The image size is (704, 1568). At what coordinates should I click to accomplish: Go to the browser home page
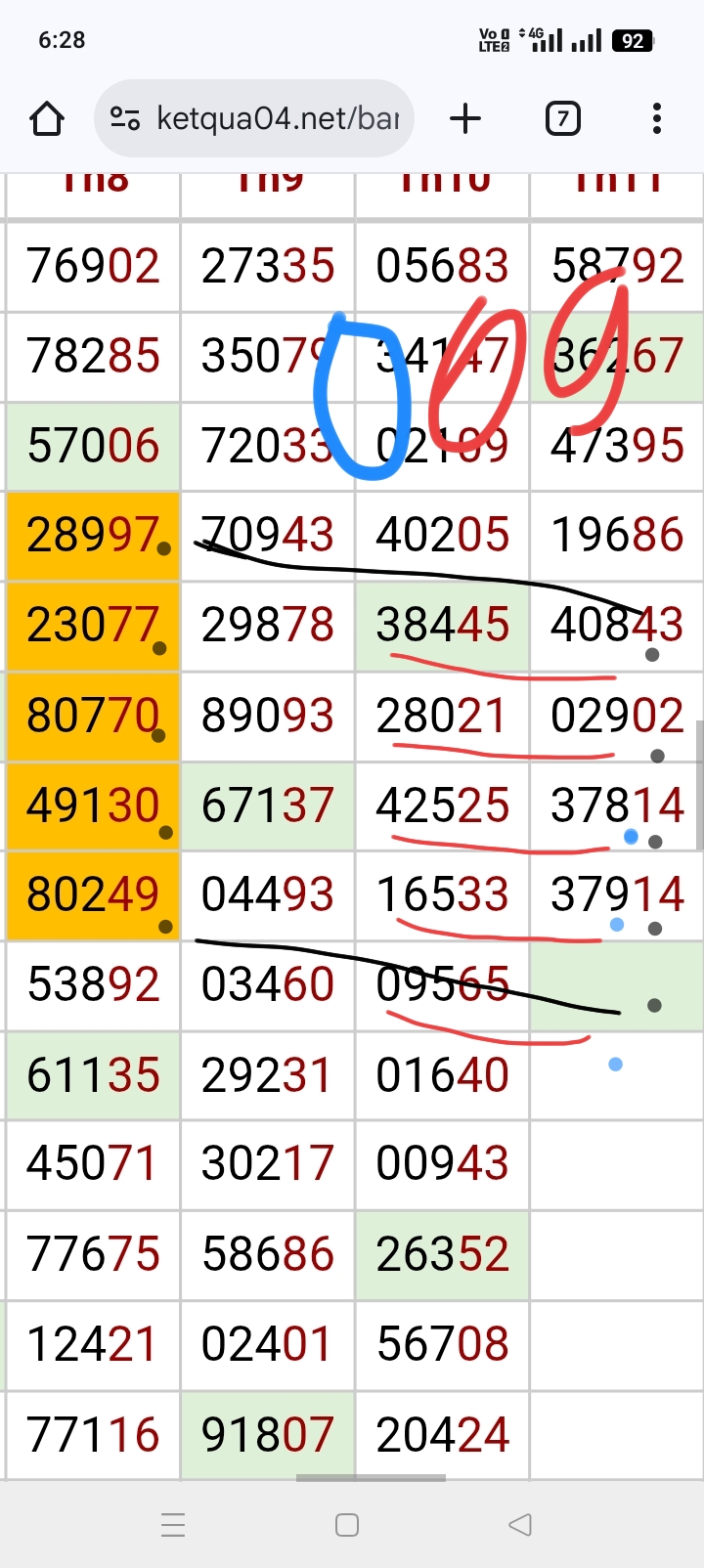coord(47,119)
